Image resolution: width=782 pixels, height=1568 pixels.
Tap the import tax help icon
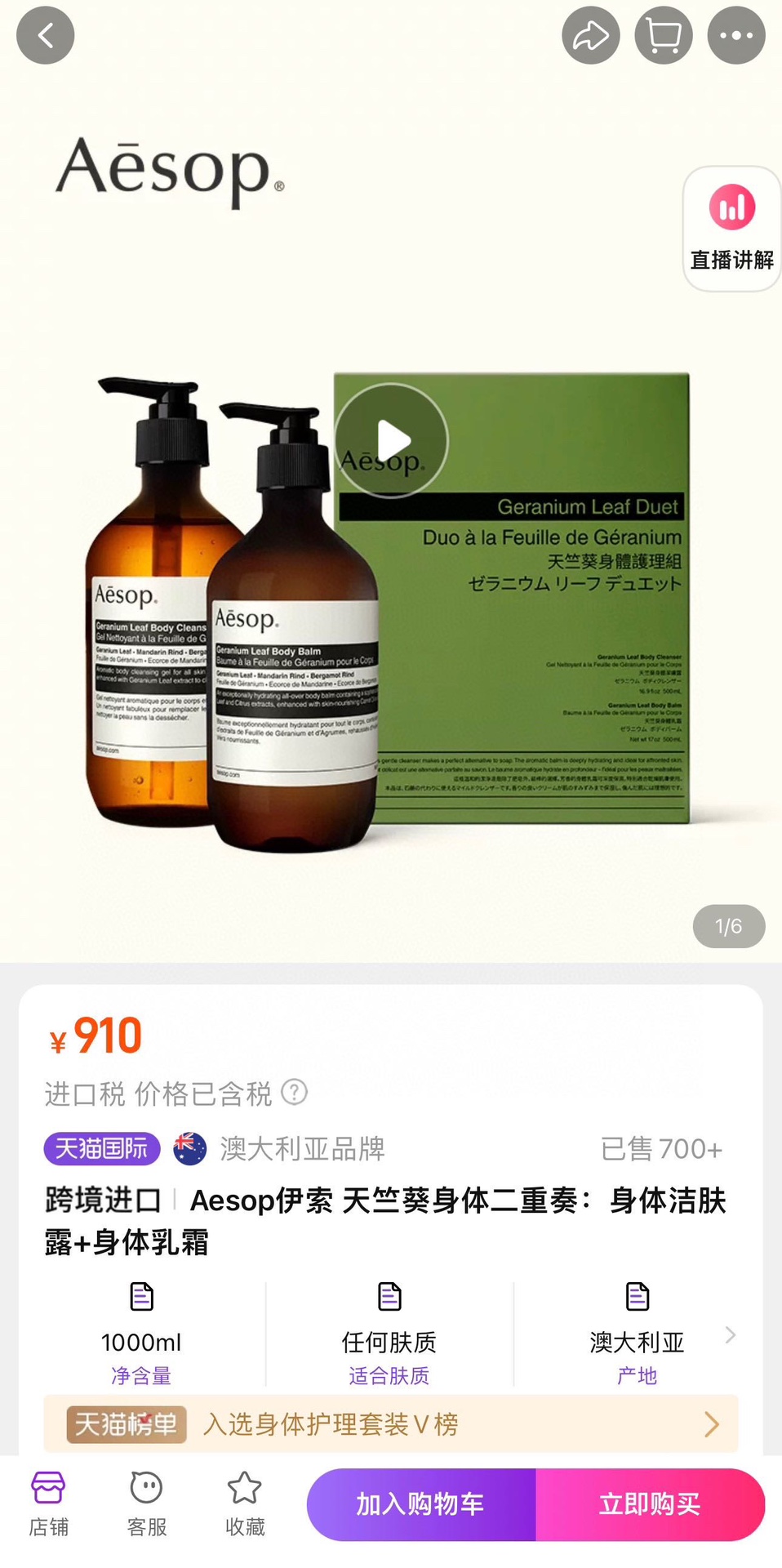[x=295, y=1092]
